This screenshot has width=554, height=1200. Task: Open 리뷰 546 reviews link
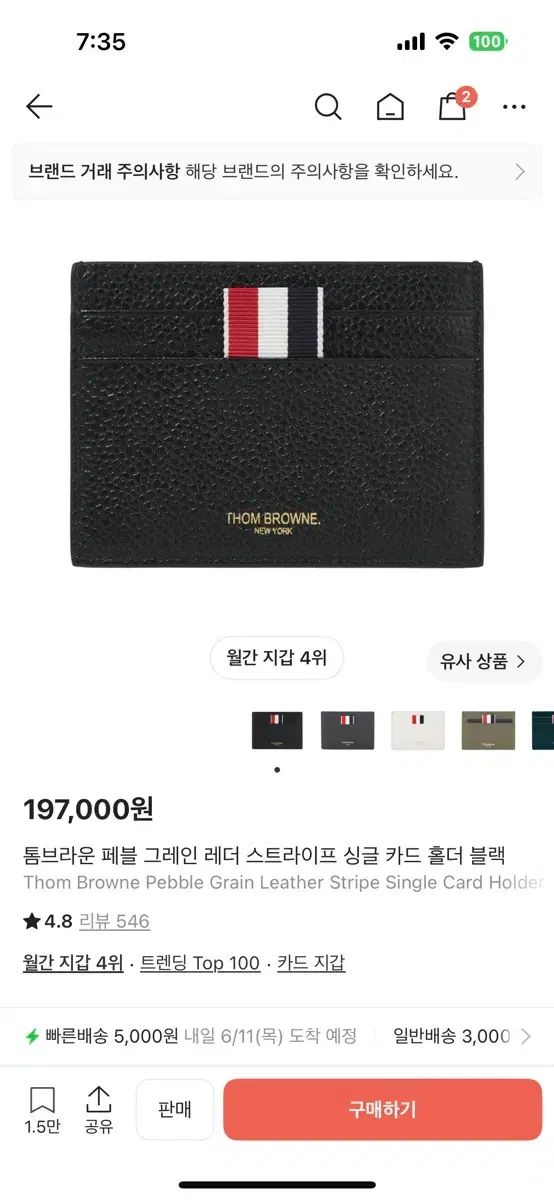click(x=115, y=921)
